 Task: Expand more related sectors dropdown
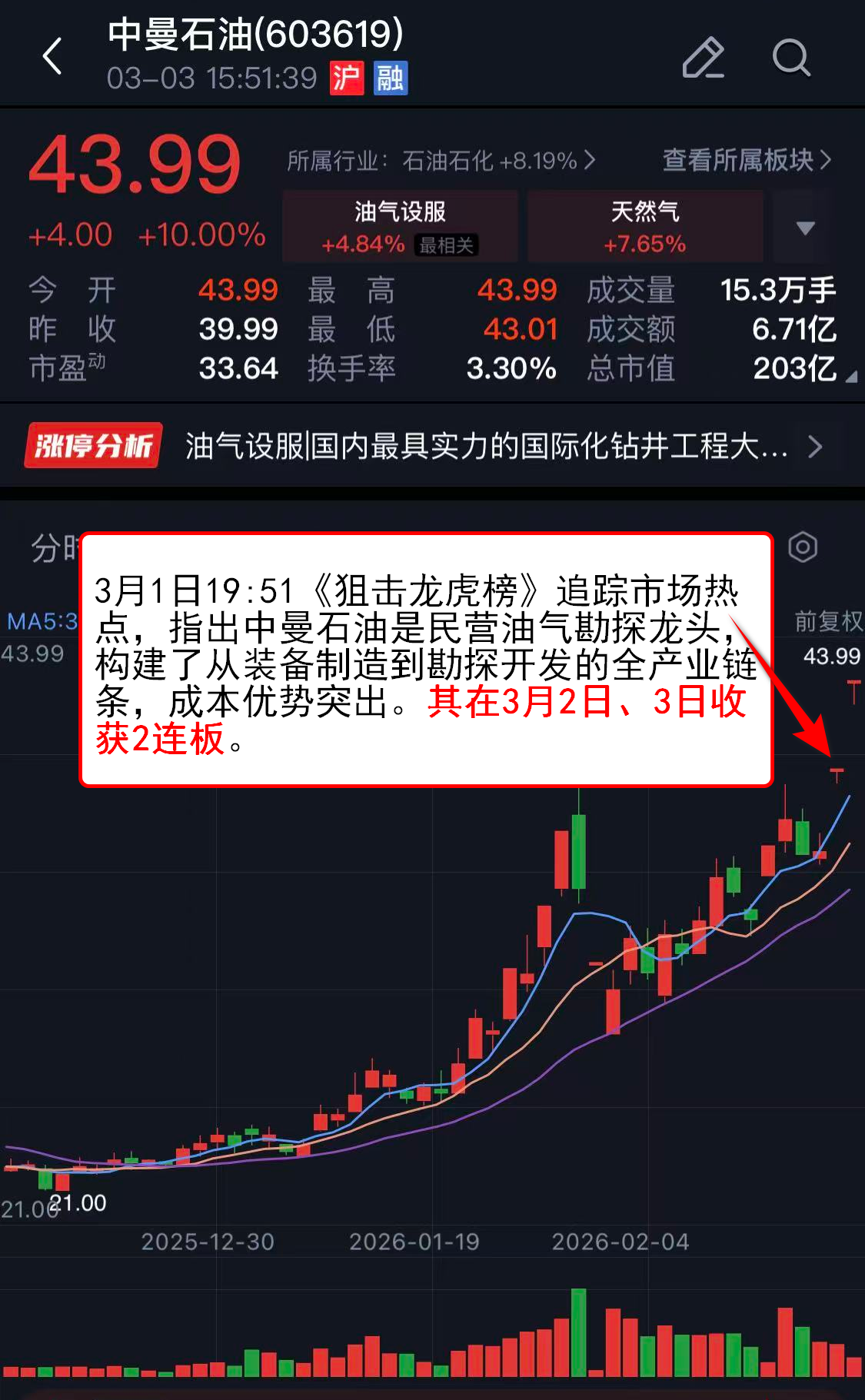(x=805, y=228)
